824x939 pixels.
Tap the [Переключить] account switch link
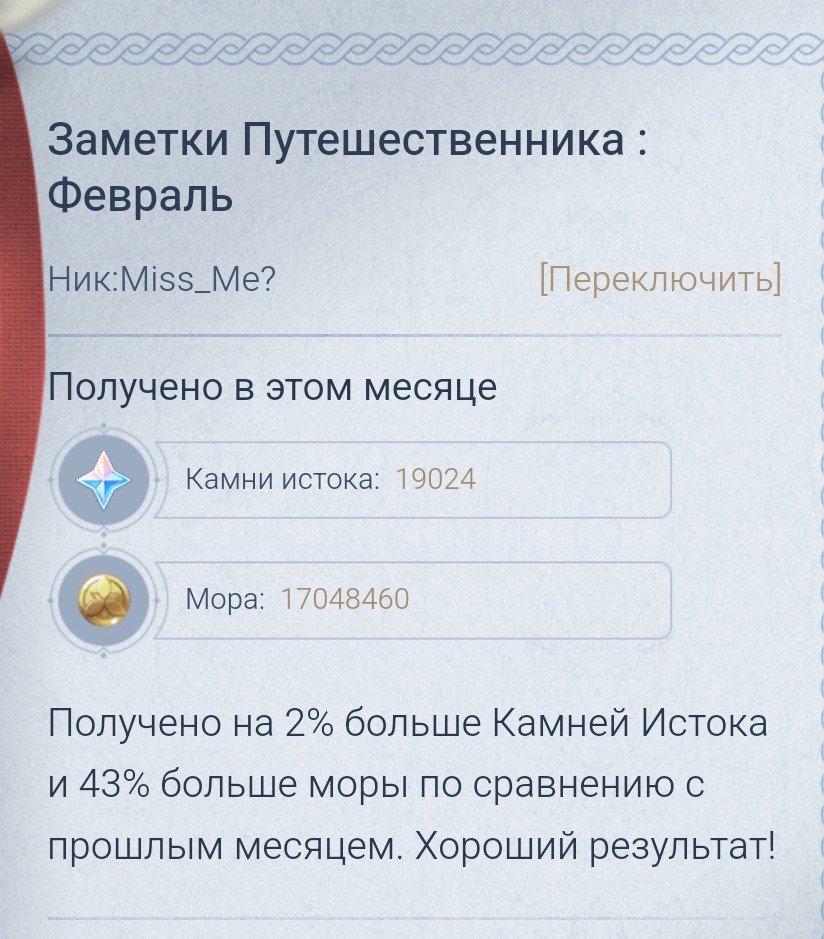(659, 279)
